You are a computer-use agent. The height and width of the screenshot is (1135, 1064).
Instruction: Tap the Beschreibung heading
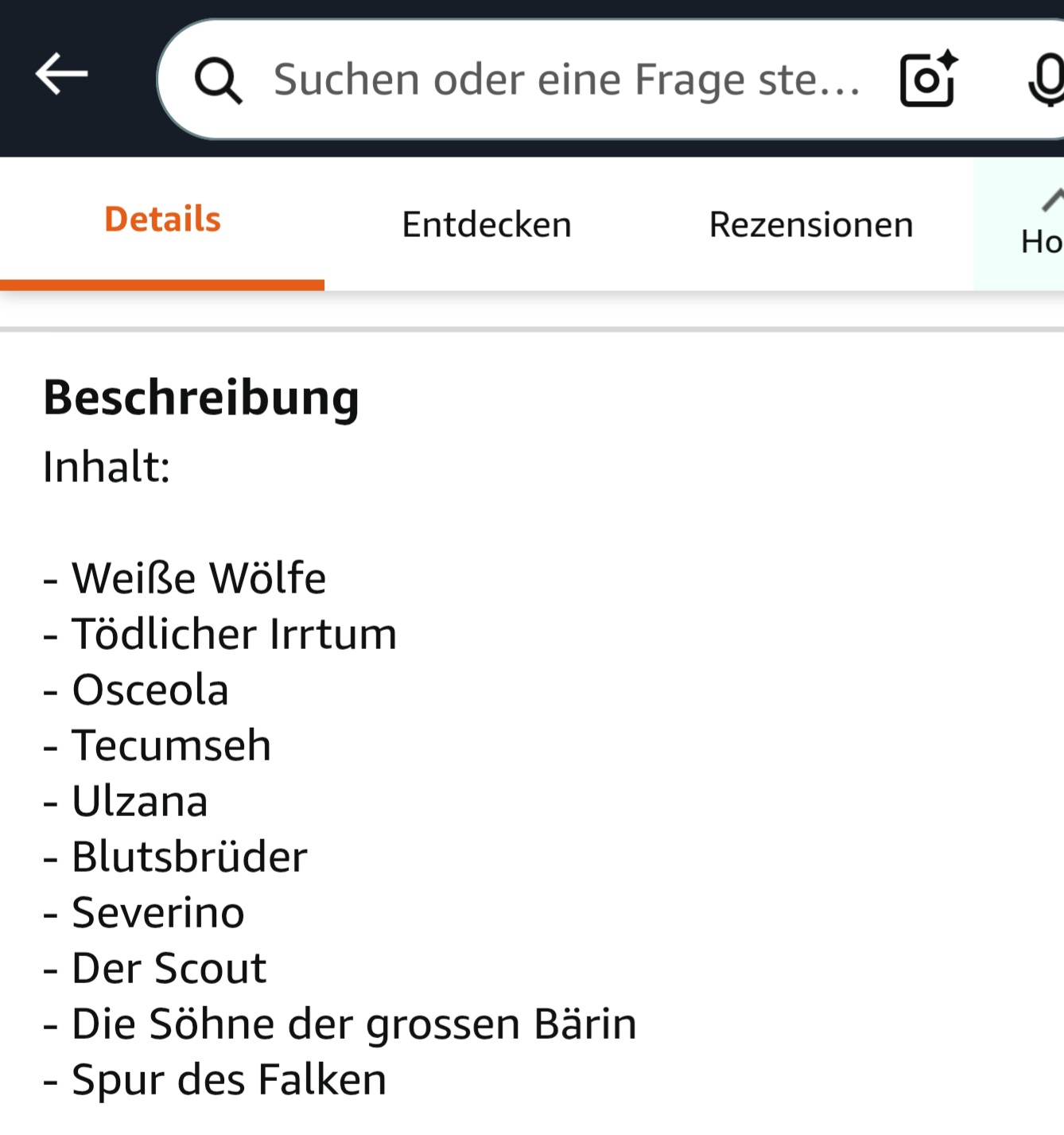pos(201,398)
